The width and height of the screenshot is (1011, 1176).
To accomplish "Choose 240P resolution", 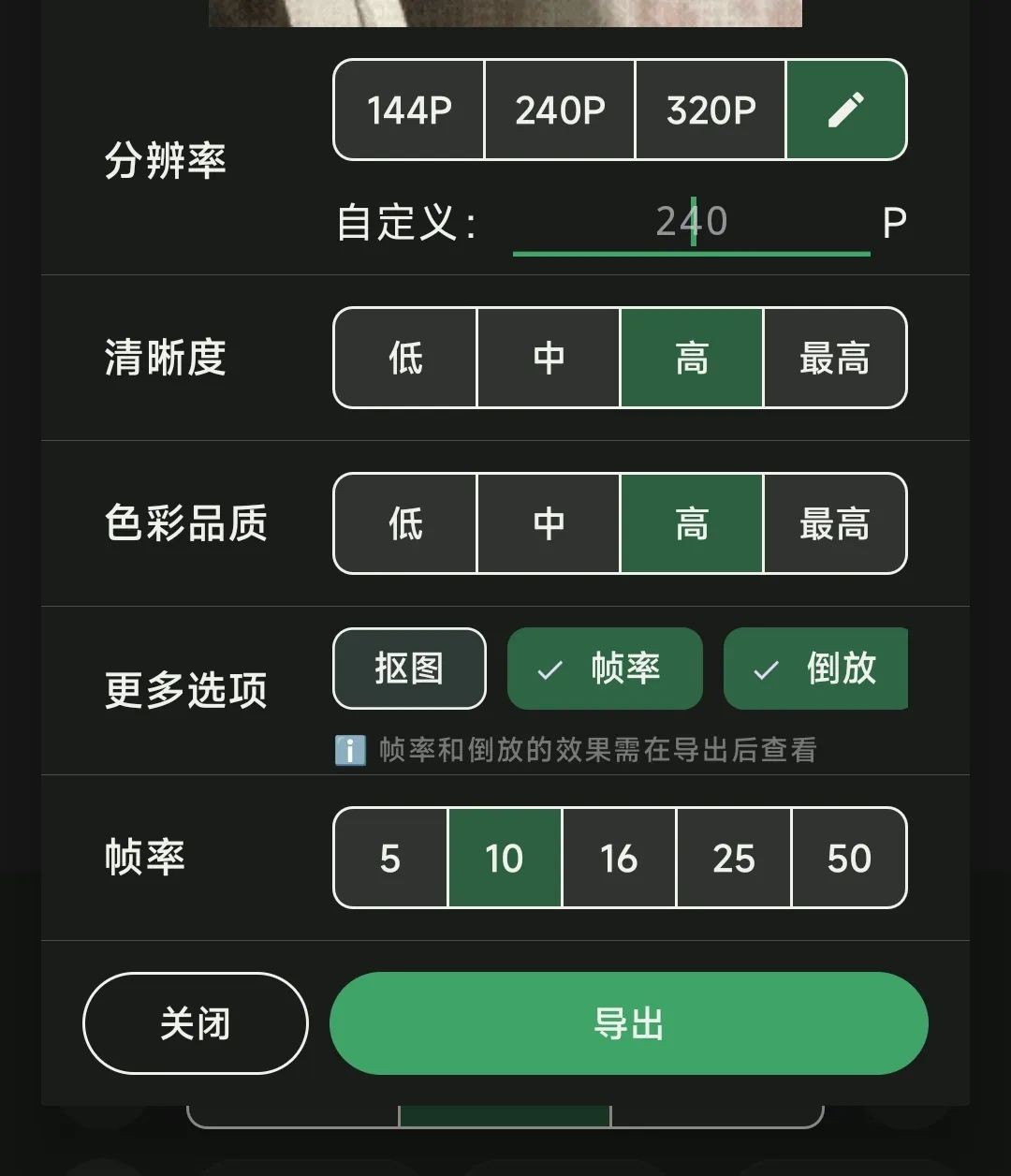I will click(560, 110).
